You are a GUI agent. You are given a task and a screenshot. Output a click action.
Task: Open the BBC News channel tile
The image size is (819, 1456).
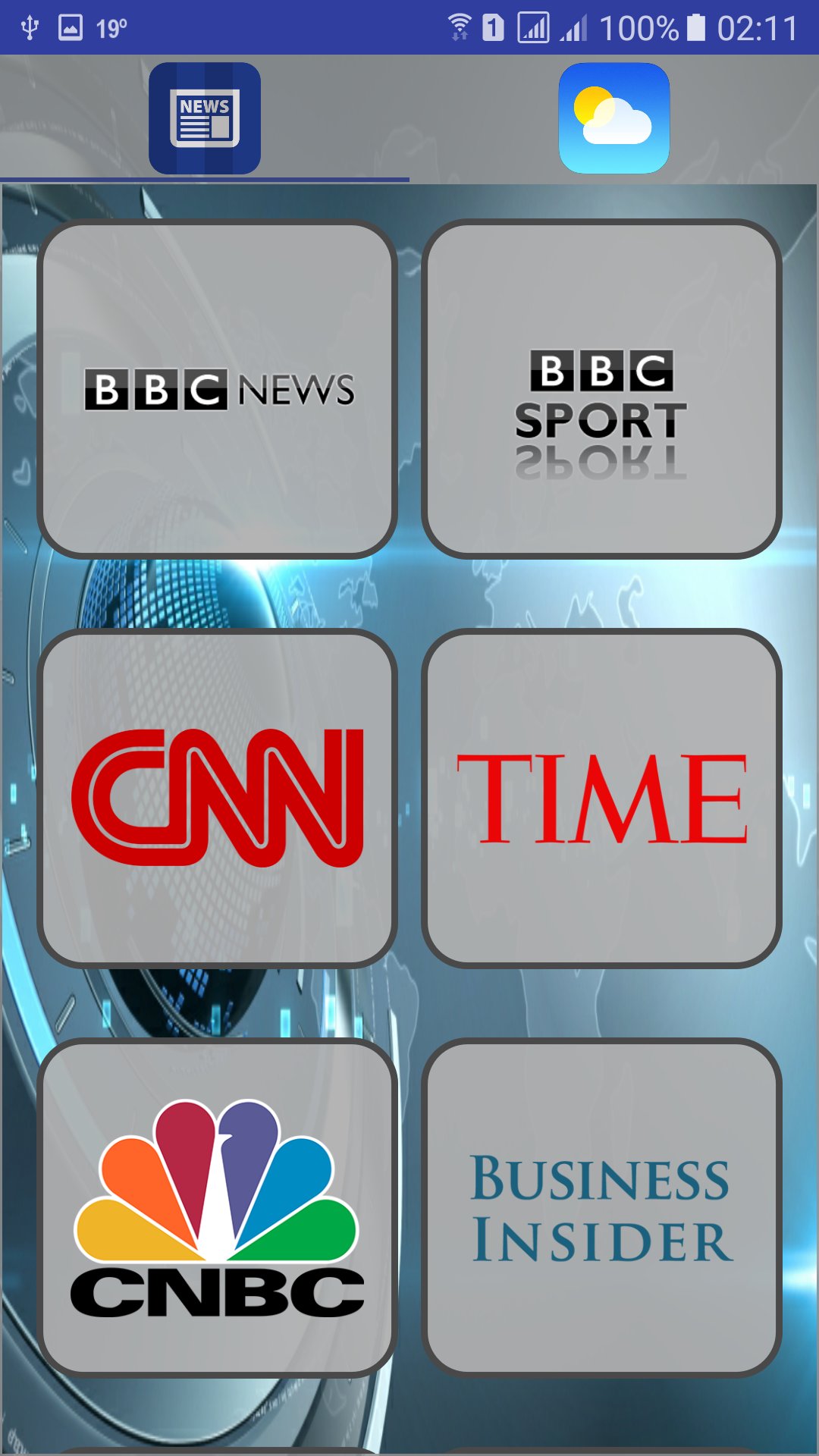point(219,388)
